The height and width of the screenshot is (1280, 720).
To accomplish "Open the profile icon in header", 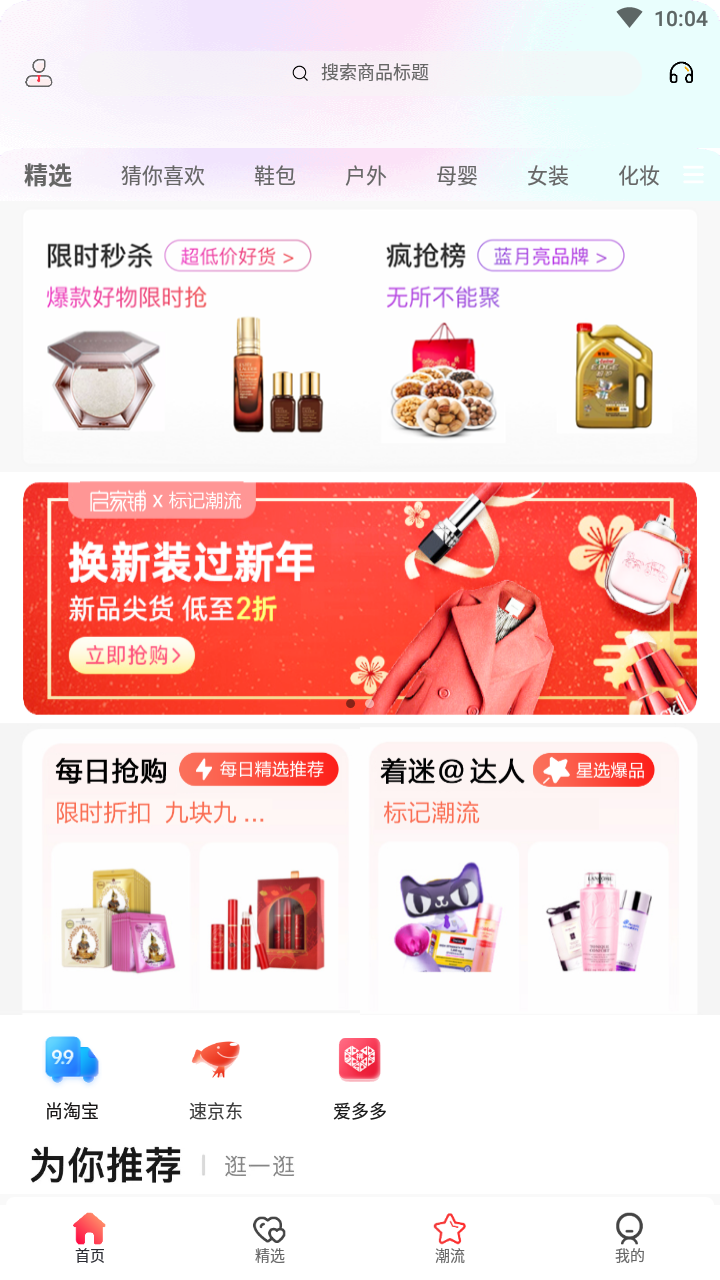I will (38, 73).
